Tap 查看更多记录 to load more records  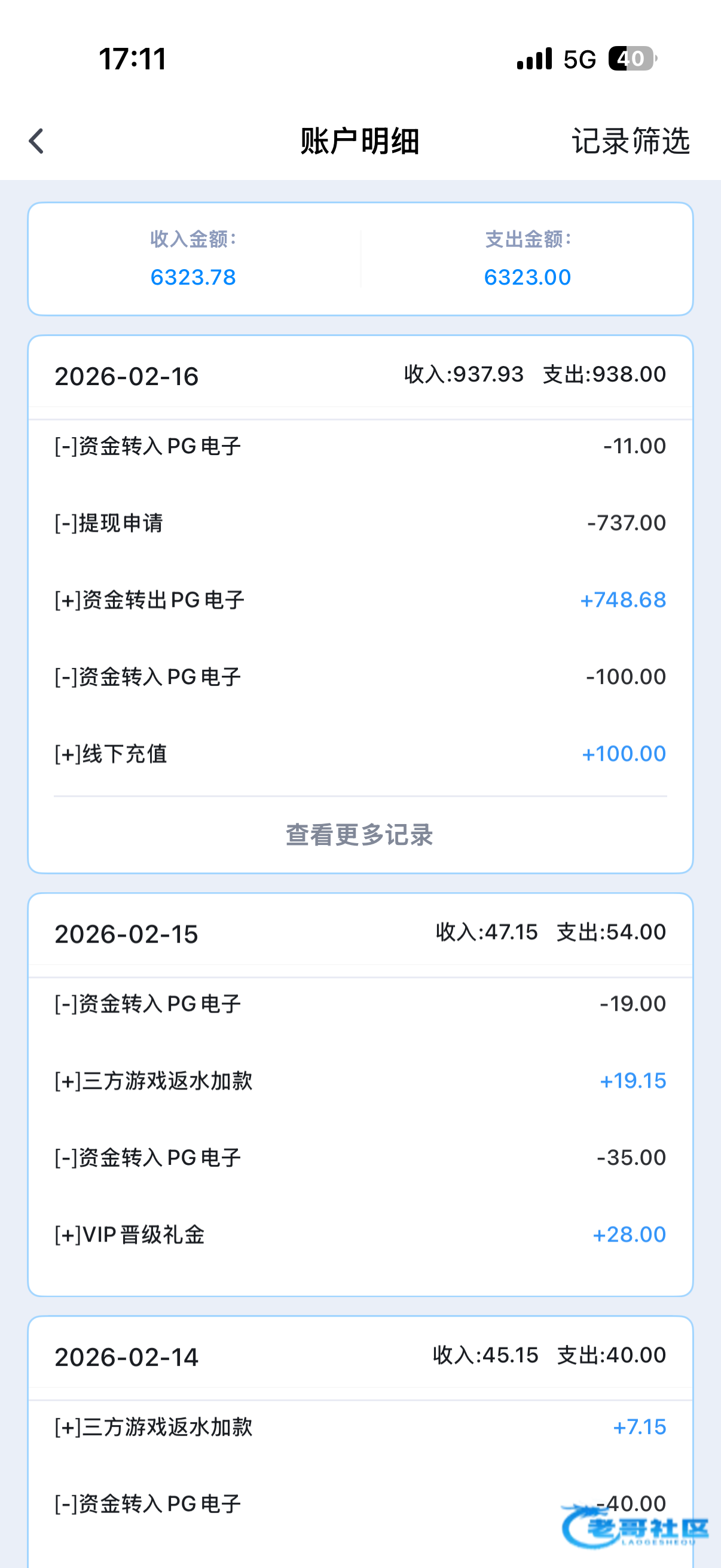359,834
